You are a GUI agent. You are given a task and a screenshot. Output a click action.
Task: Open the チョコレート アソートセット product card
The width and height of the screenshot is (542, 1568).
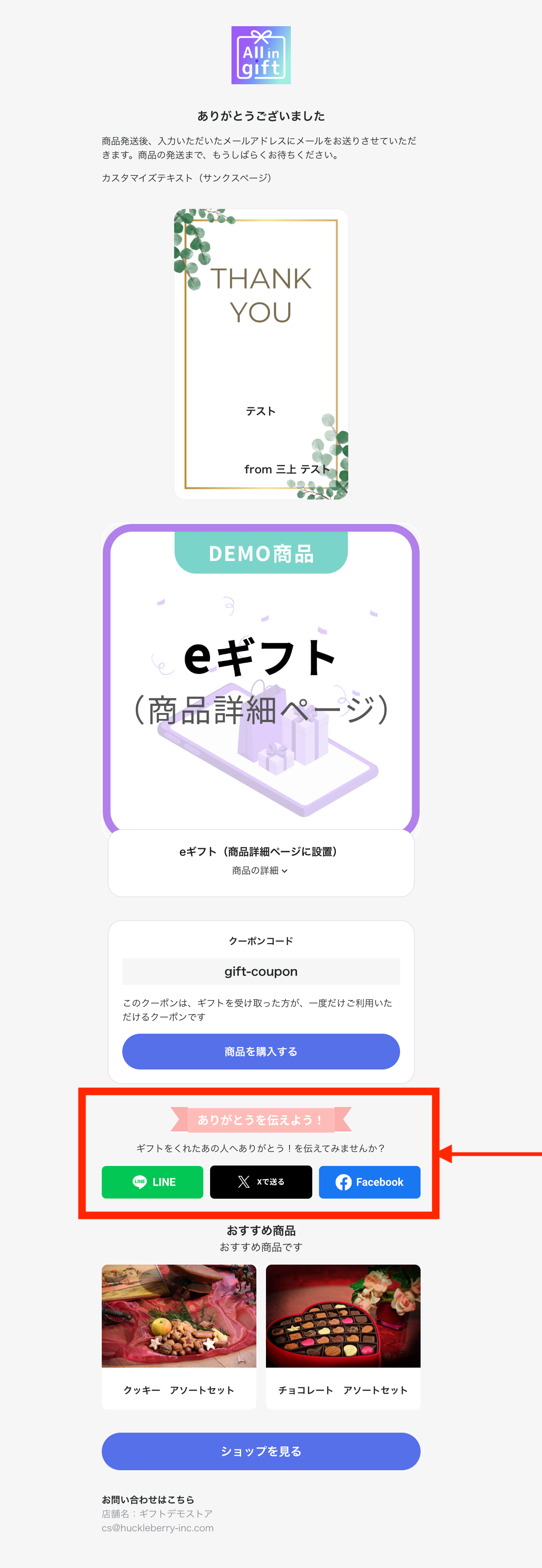click(x=343, y=1335)
